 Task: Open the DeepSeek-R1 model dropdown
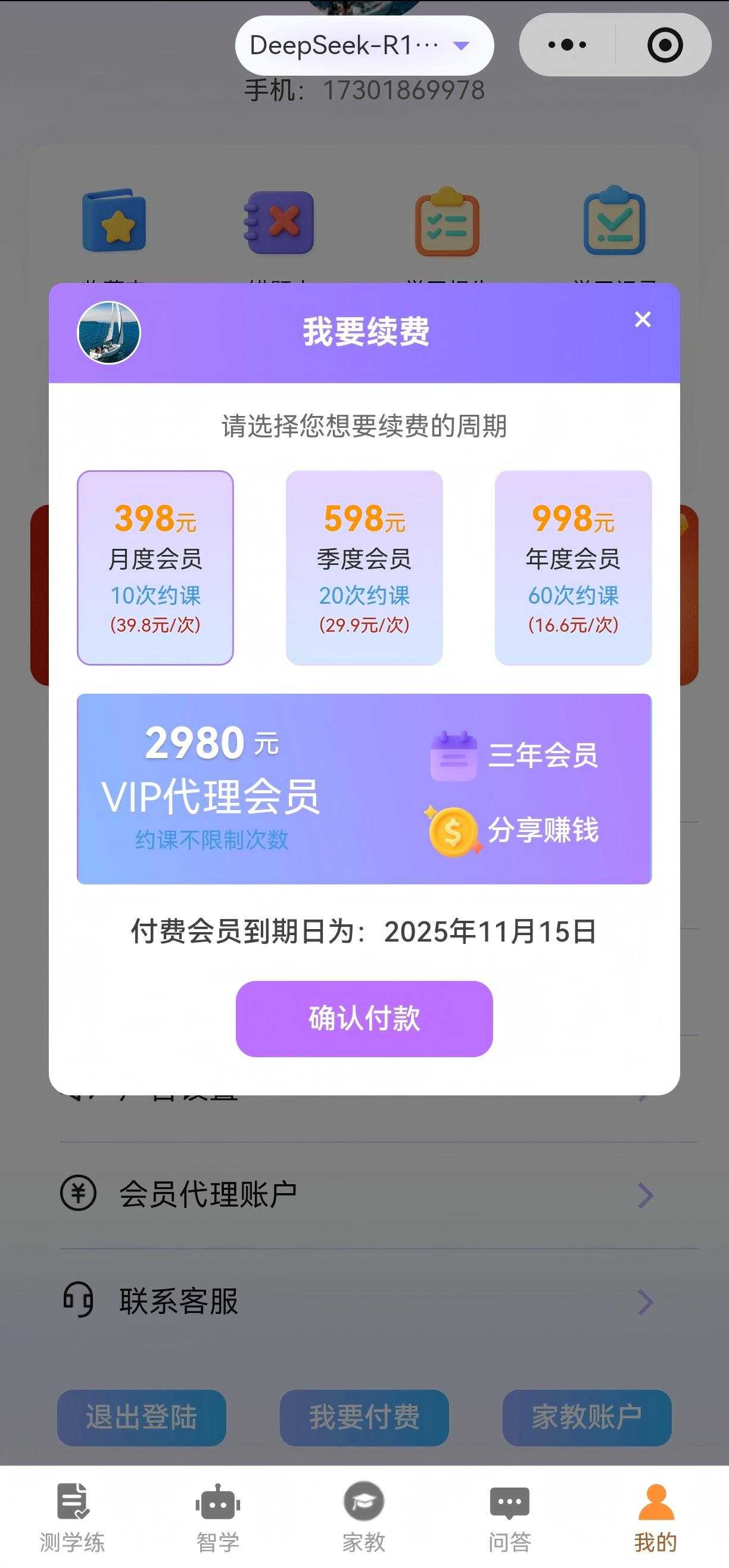point(364,46)
